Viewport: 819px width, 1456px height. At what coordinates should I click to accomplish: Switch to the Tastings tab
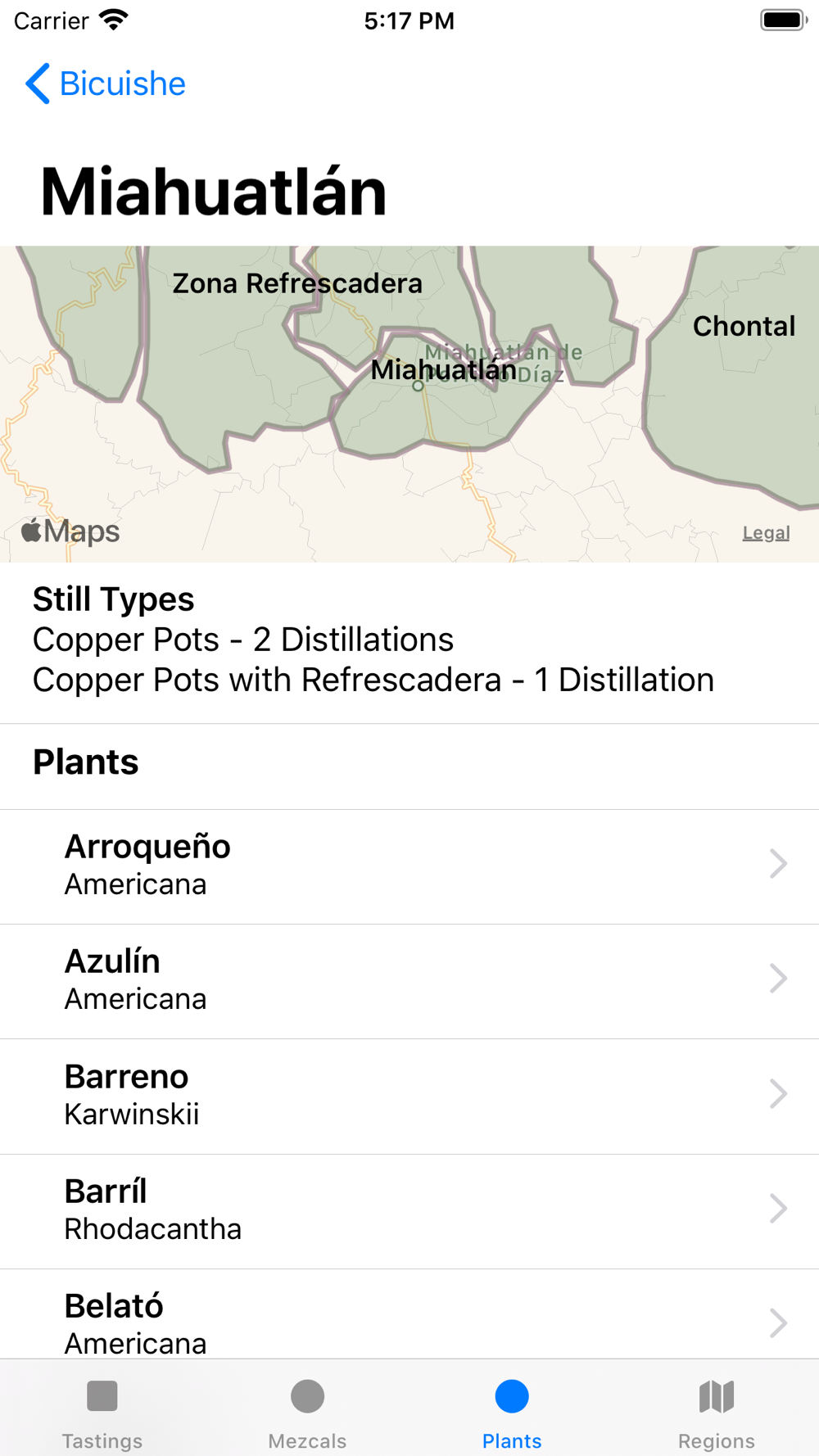(x=102, y=1413)
